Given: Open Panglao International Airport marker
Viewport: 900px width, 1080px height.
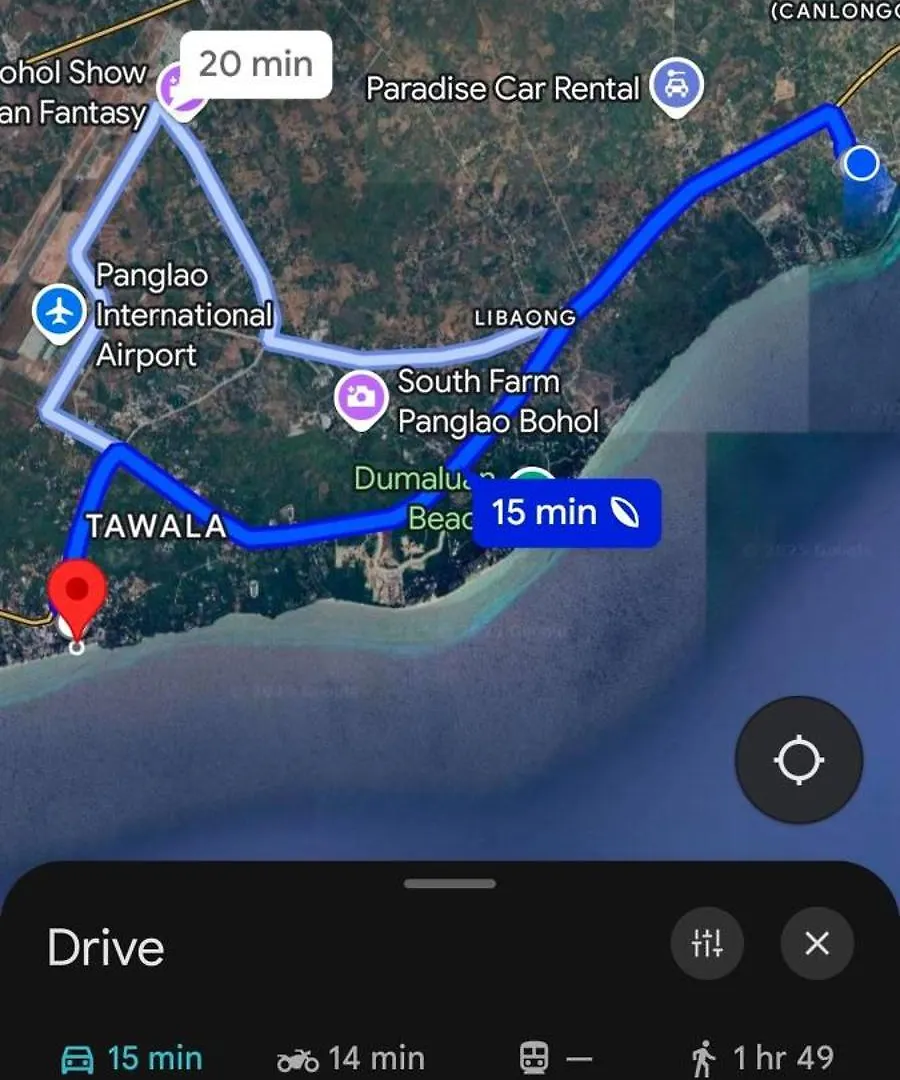Looking at the screenshot, I should coord(60,313).
